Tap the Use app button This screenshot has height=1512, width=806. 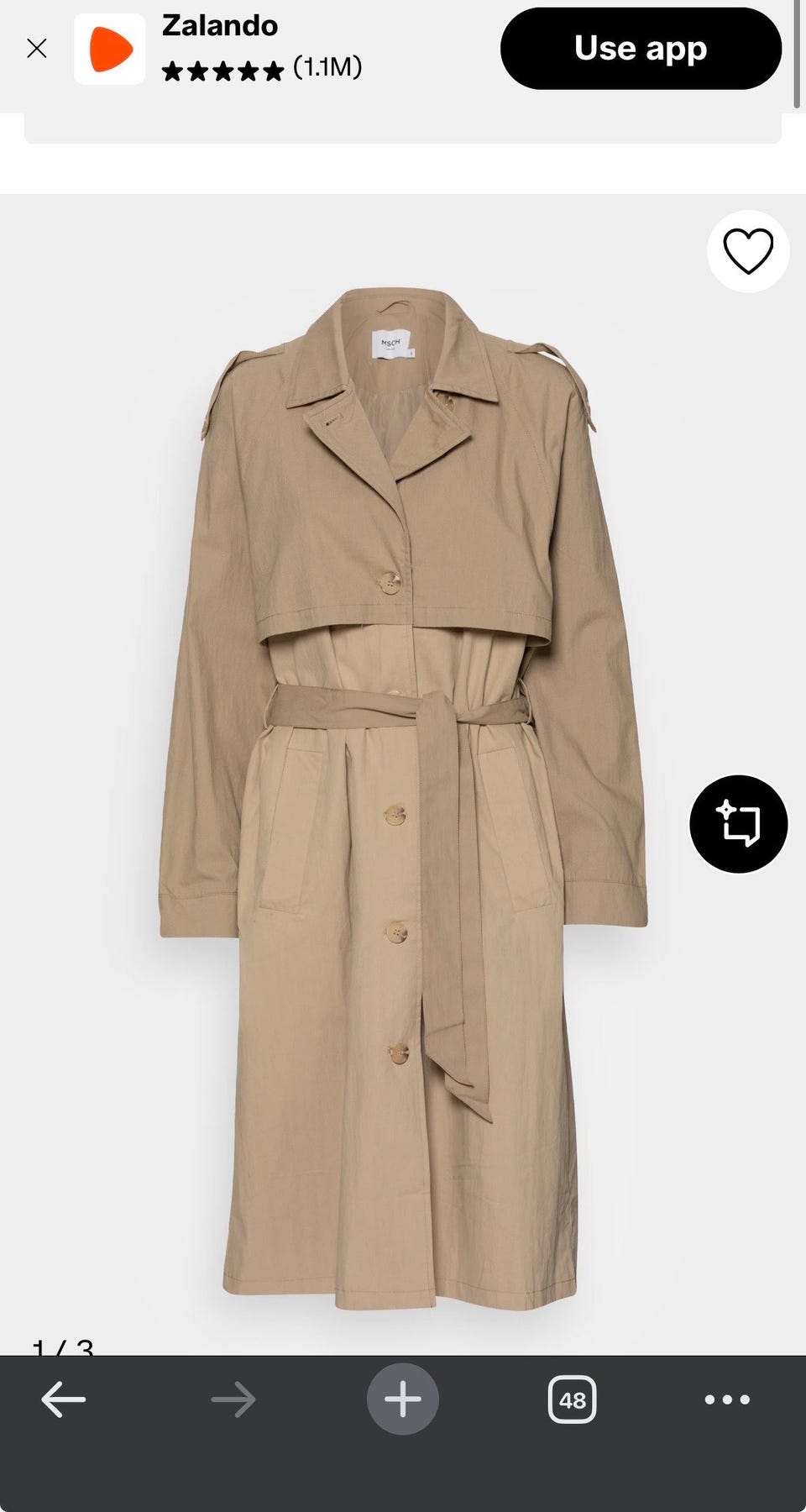click(641, 49)
